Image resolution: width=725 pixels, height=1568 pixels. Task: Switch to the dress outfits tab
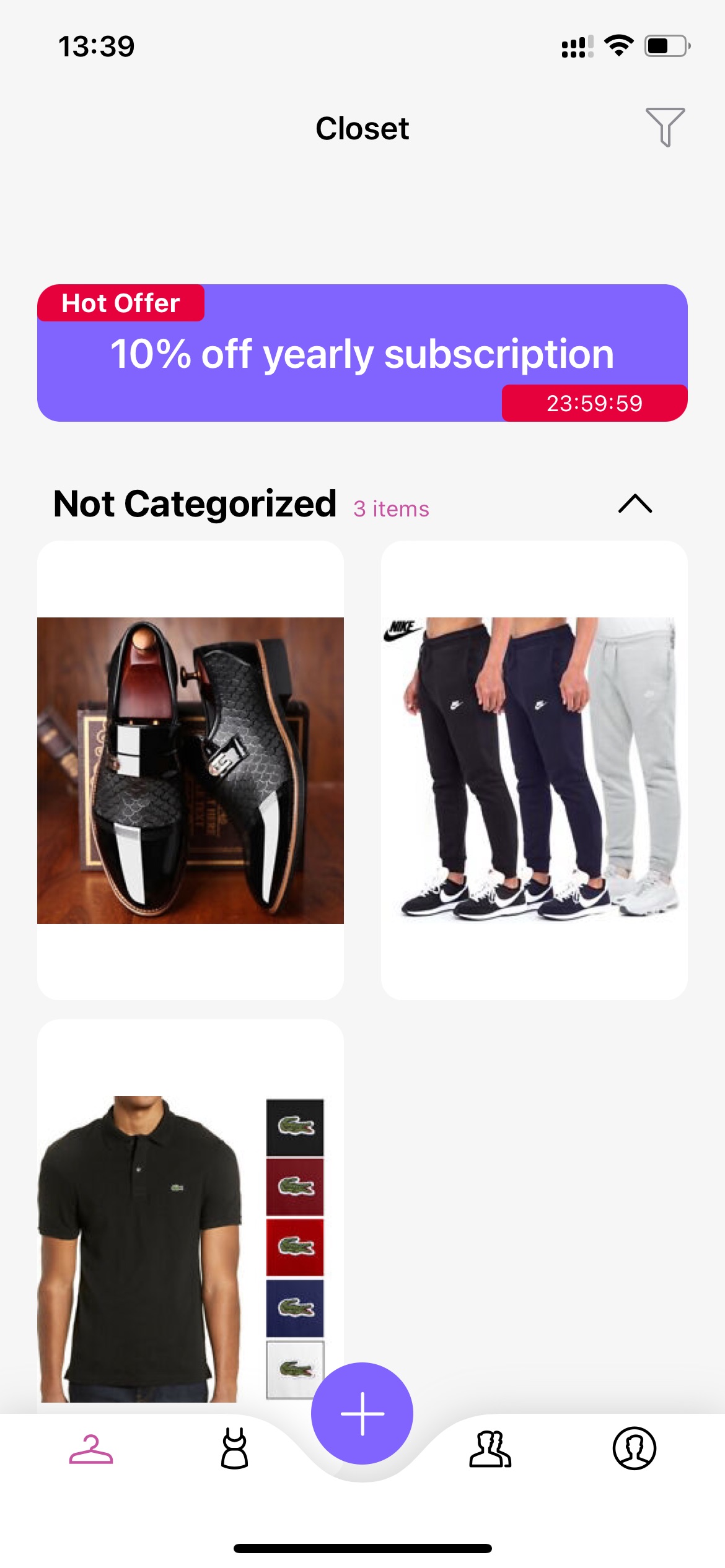coord(235,1448)
